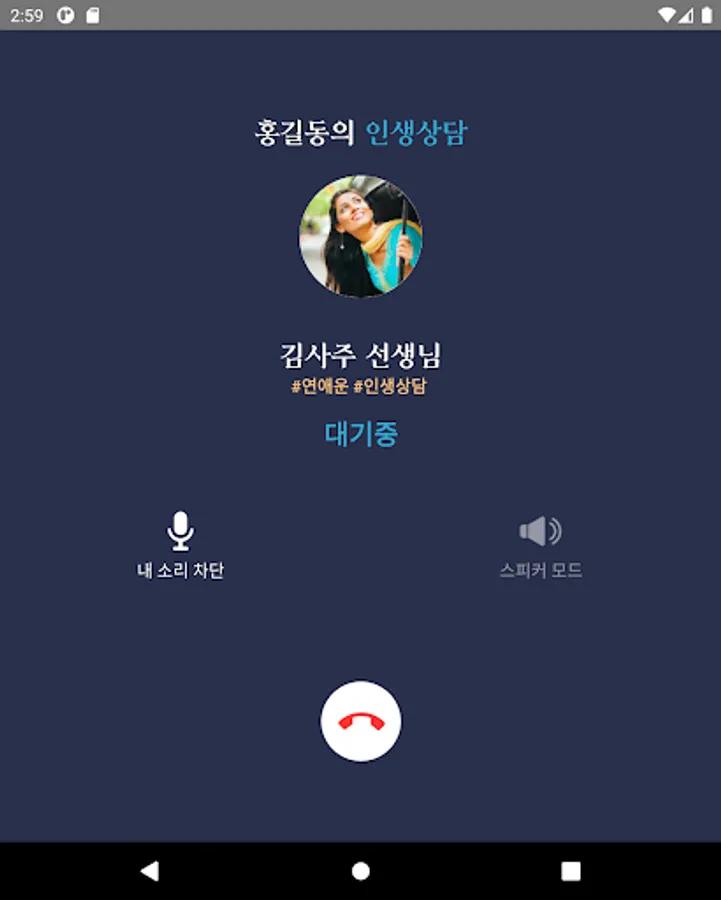End the call with red hang-up button
The width and height of the screenshot is (721, 900).
[x=361, y=721]
